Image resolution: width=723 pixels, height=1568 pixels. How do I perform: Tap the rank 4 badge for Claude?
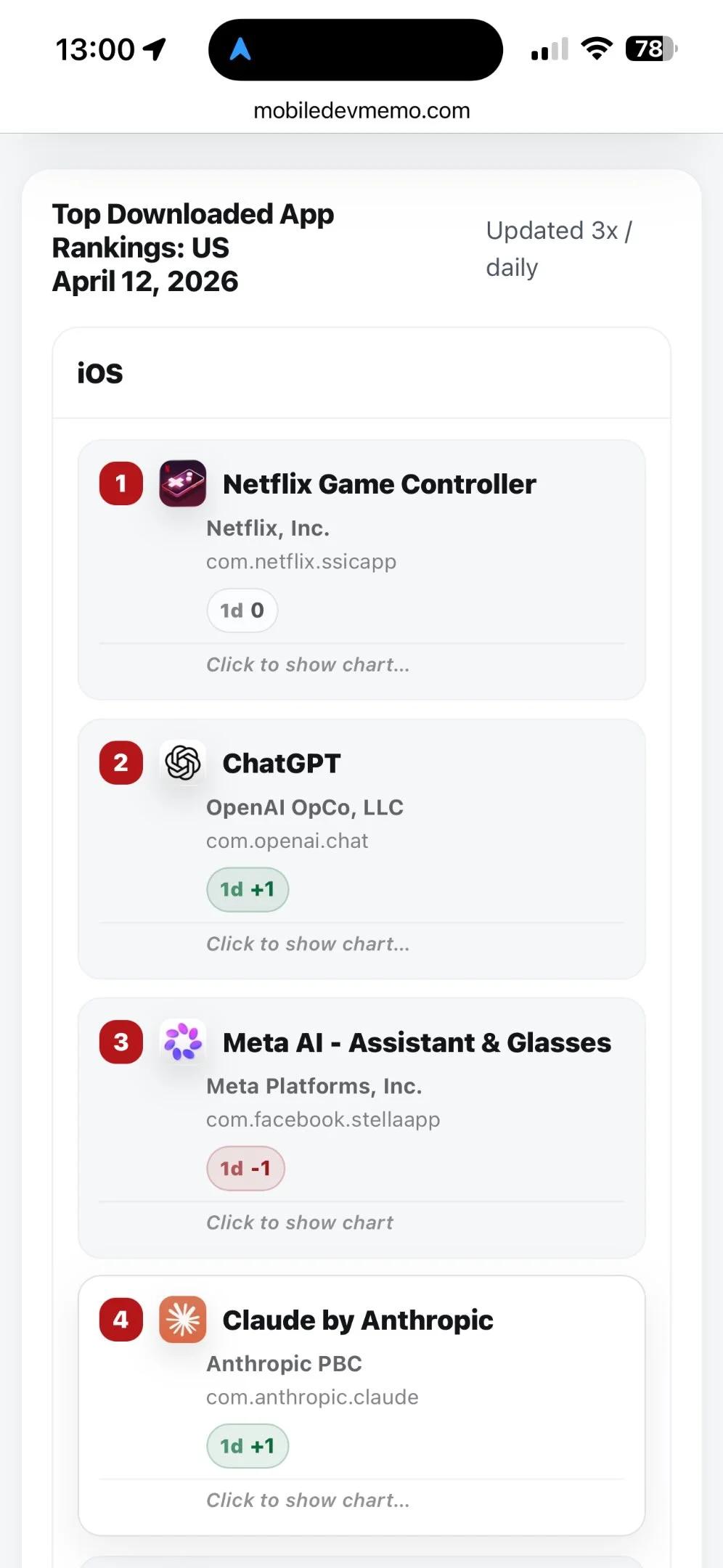120,1320
